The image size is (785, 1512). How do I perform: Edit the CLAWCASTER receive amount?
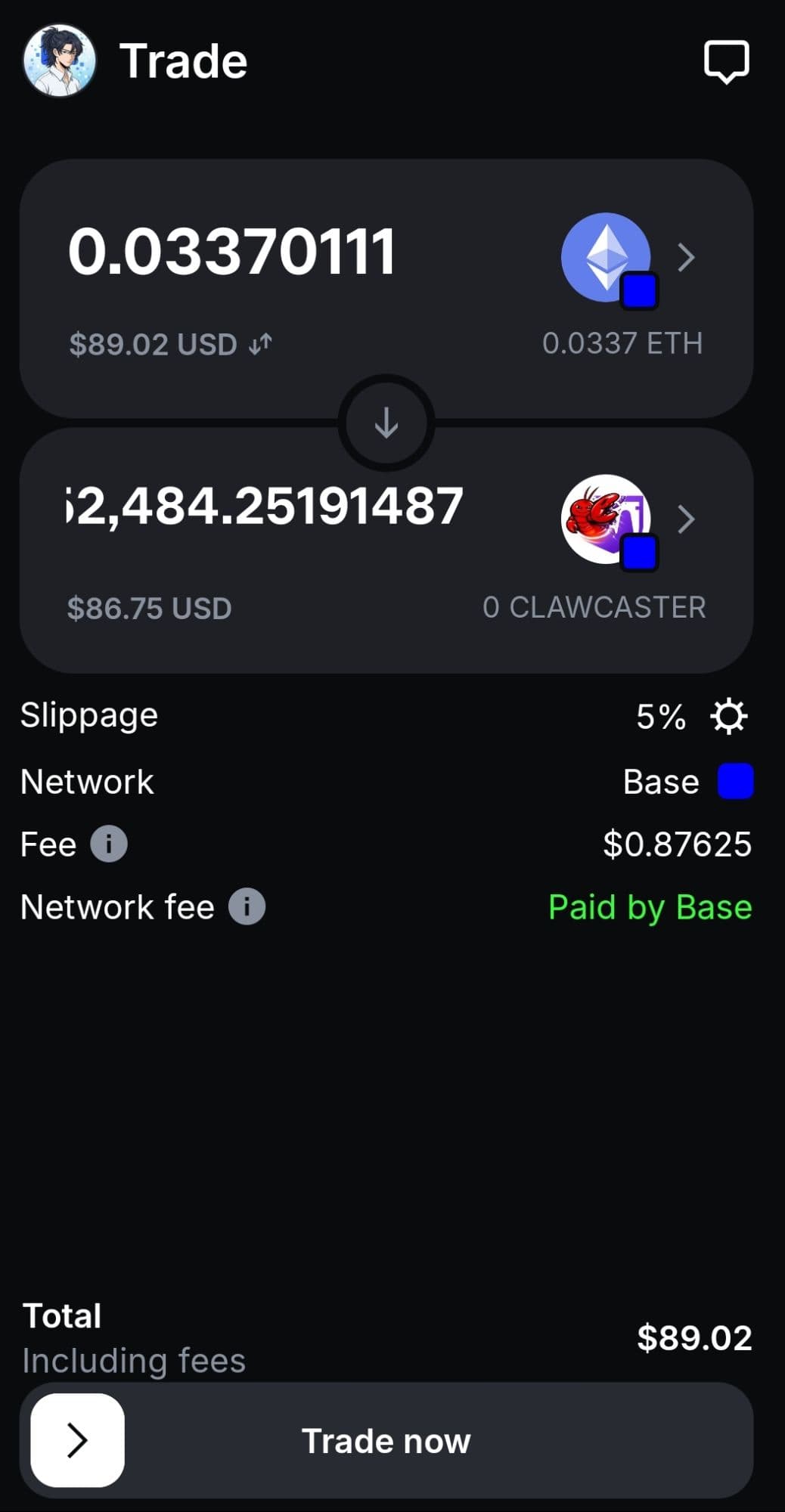click(265, 506)
